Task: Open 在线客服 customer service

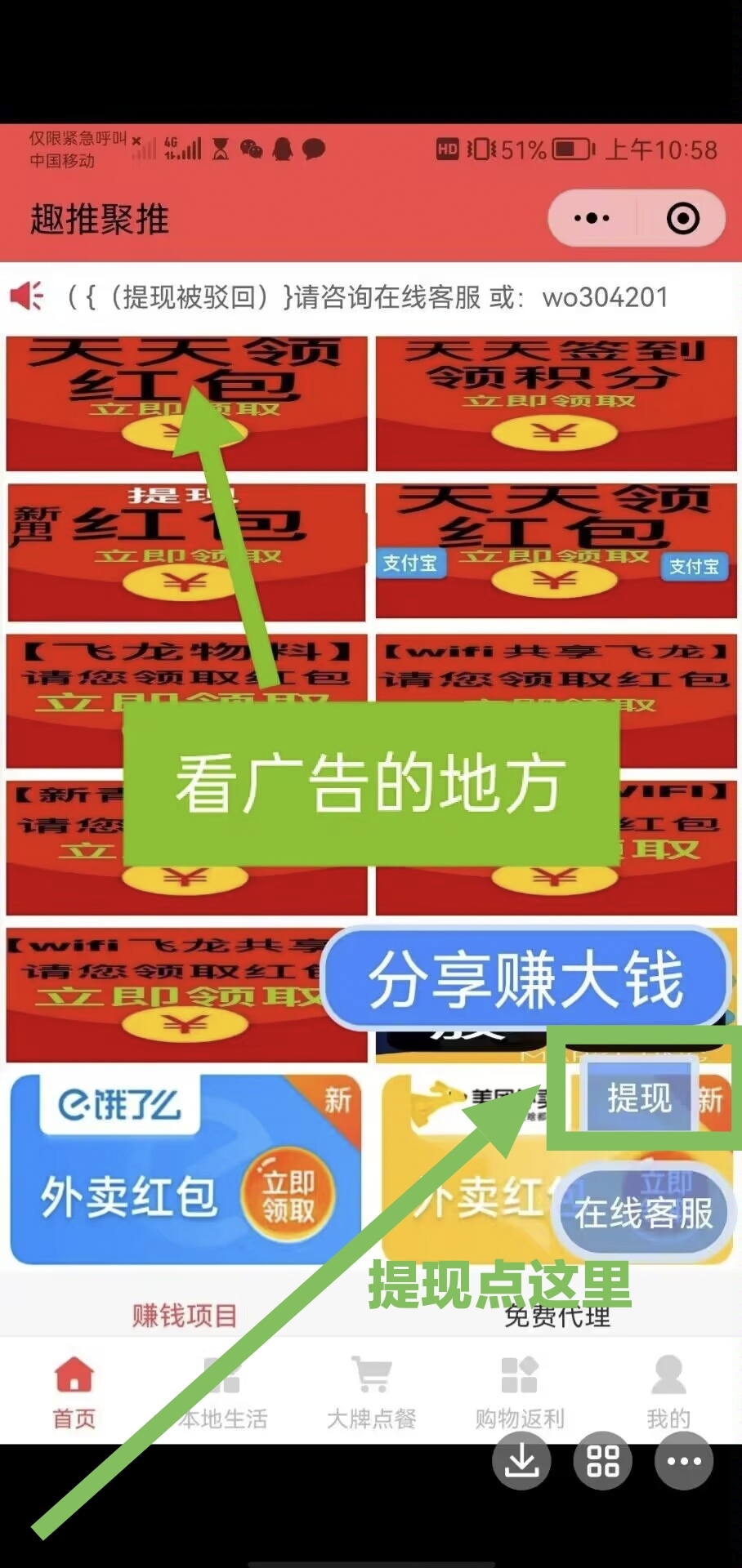Action: click(x=643, y=1212)
